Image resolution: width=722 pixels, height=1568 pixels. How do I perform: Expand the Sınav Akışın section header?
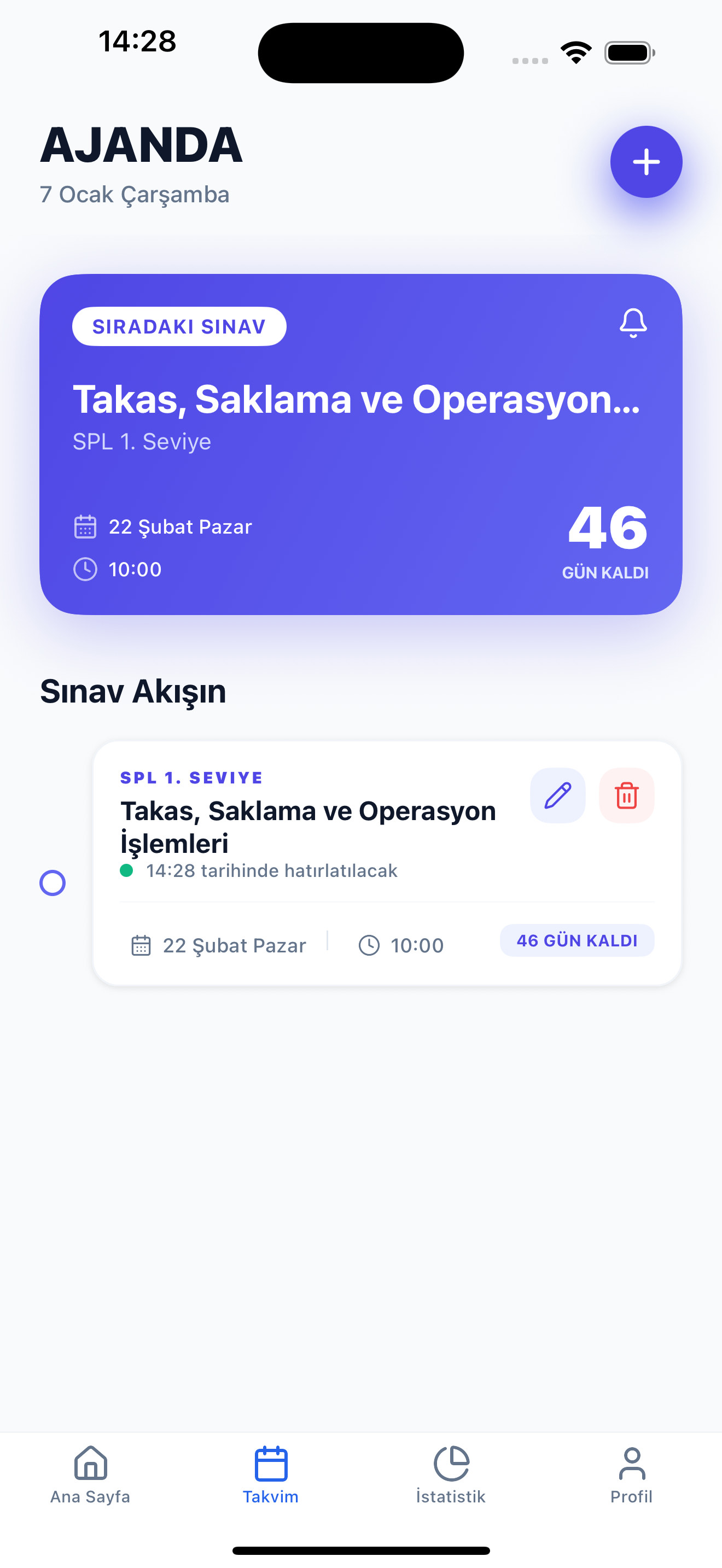tap(133, 692)
